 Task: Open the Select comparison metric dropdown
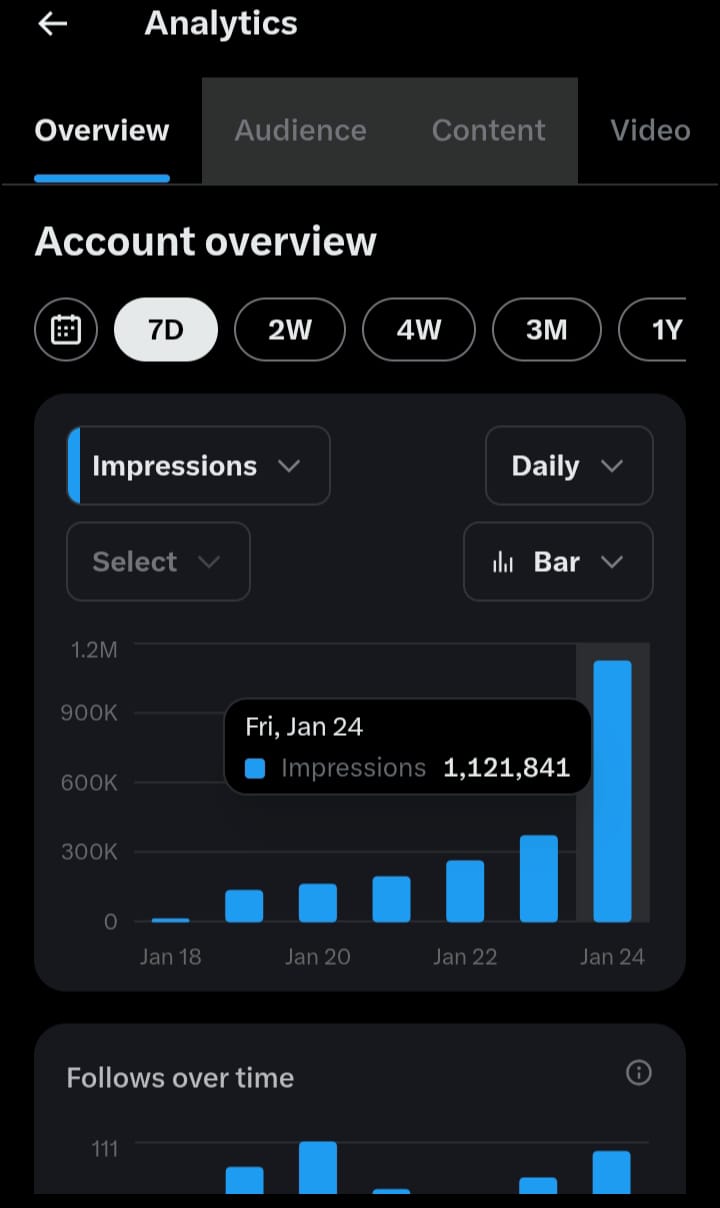(158, 562)
